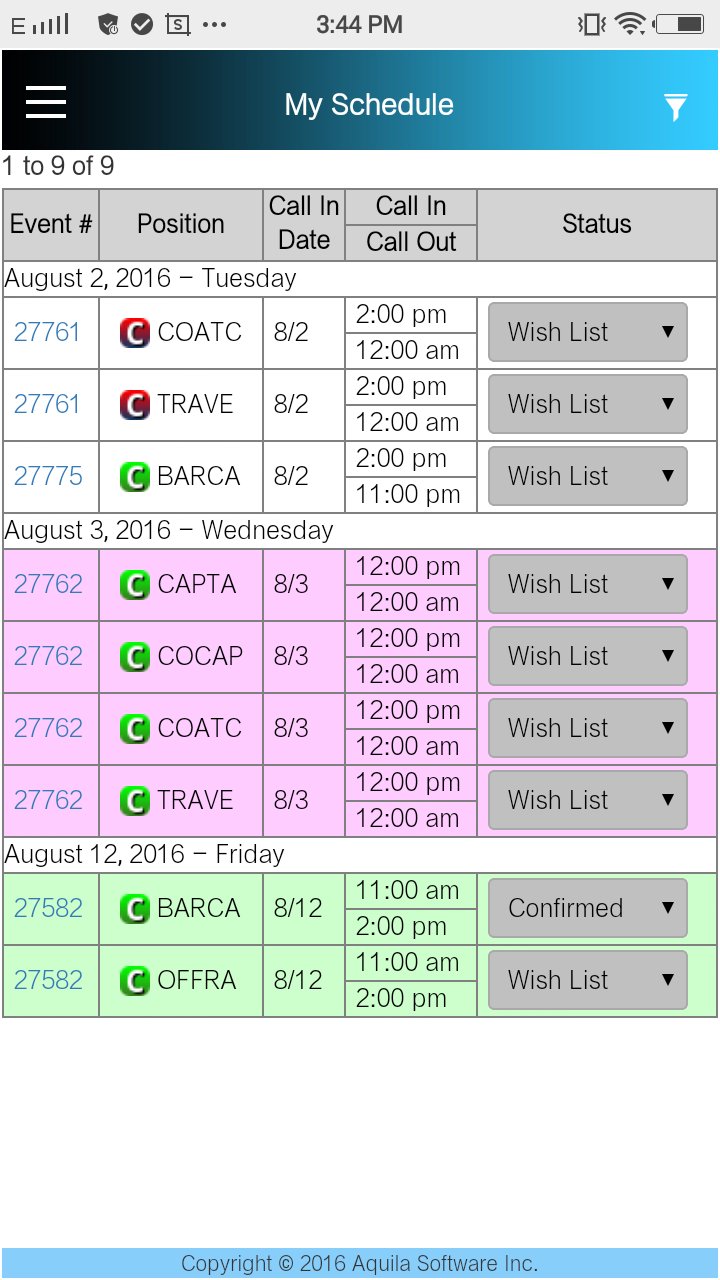Image resolution: width=720 pixels, height=1280 pixels.
Task: Open event 27762 for the COCAP position
Action: tap(48, 656)
